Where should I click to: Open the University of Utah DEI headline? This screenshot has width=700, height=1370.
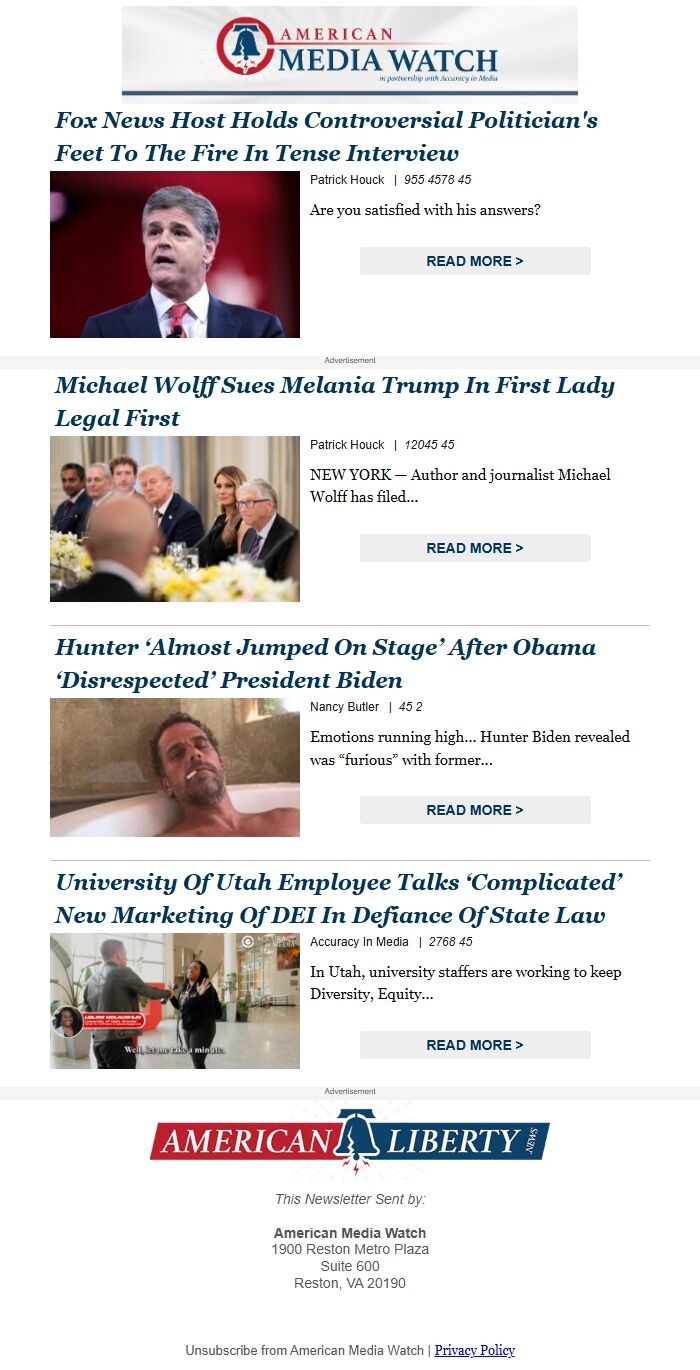coord(339,898)
